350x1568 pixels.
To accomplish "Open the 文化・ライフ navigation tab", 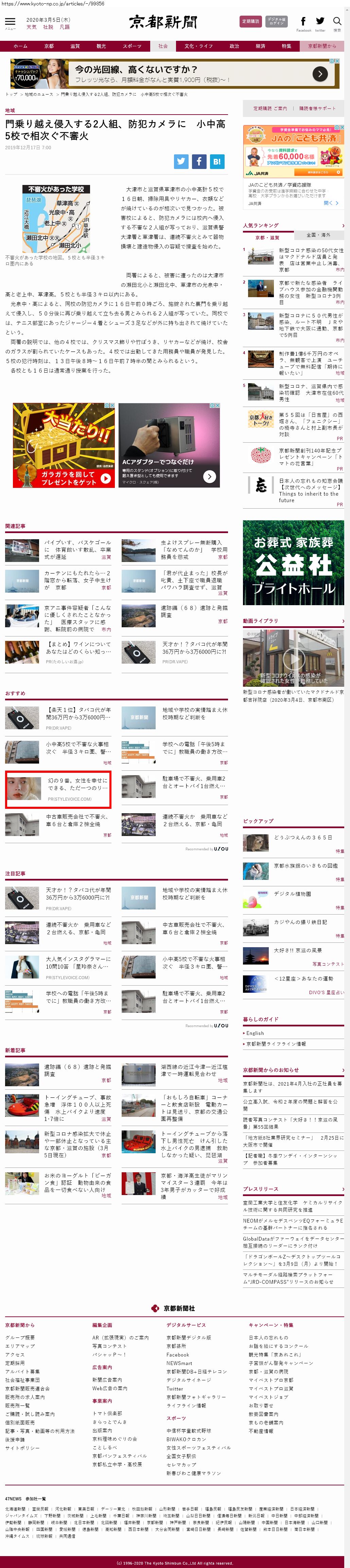I will tap(198, 46).
